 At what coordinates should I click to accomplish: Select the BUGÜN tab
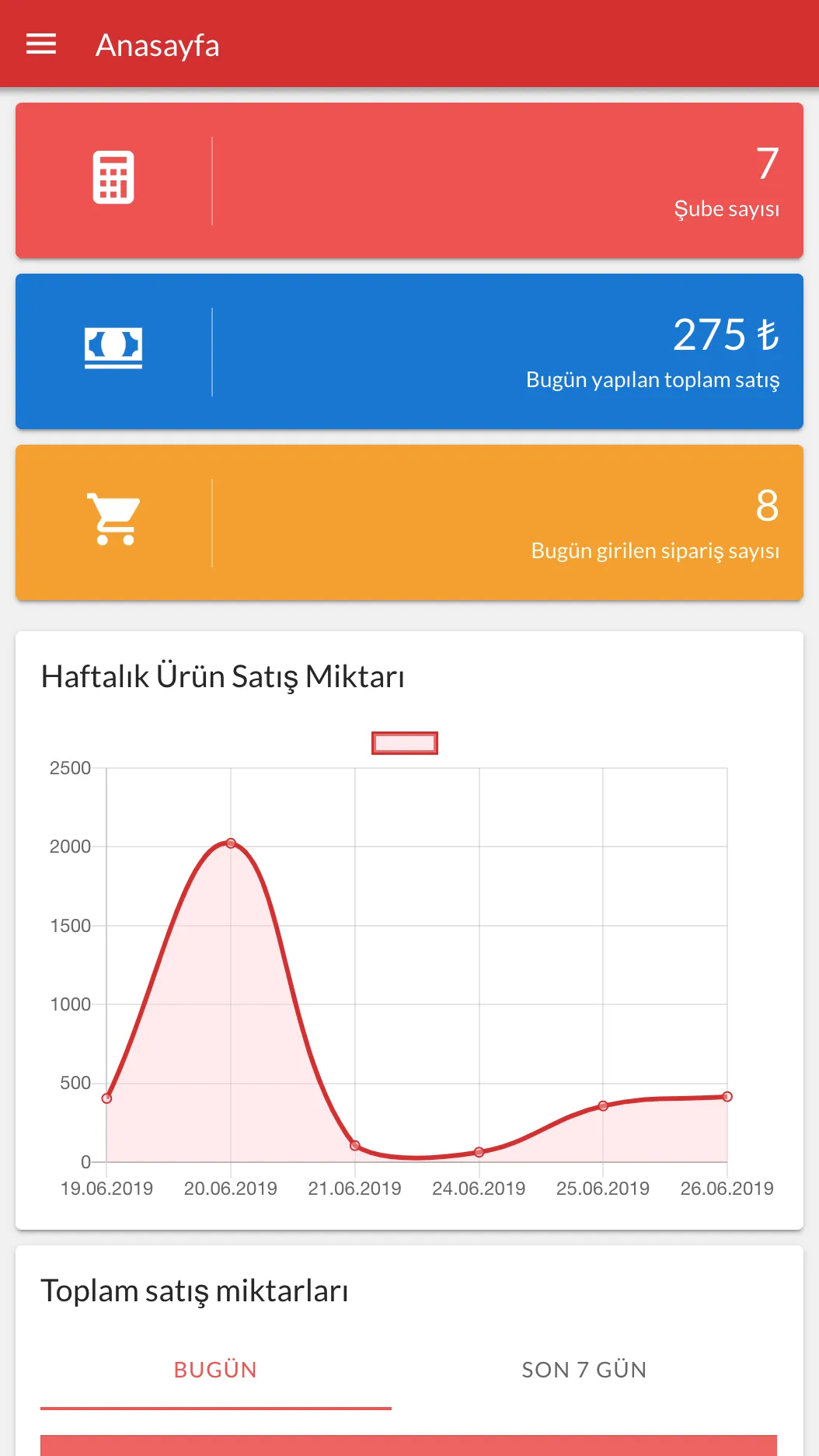pyautogui.click(x=215, y=1370)
